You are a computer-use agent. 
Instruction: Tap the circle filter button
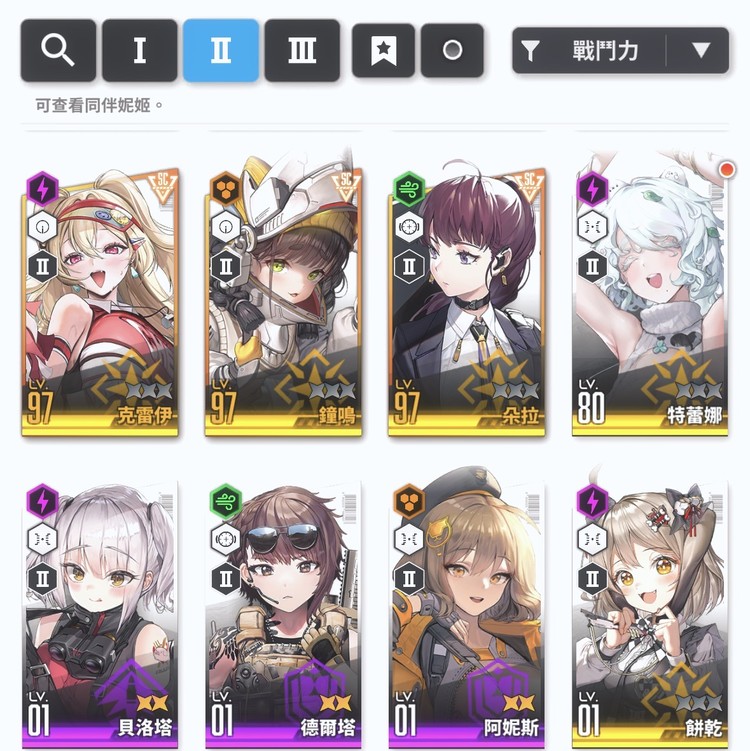(452, 50)
